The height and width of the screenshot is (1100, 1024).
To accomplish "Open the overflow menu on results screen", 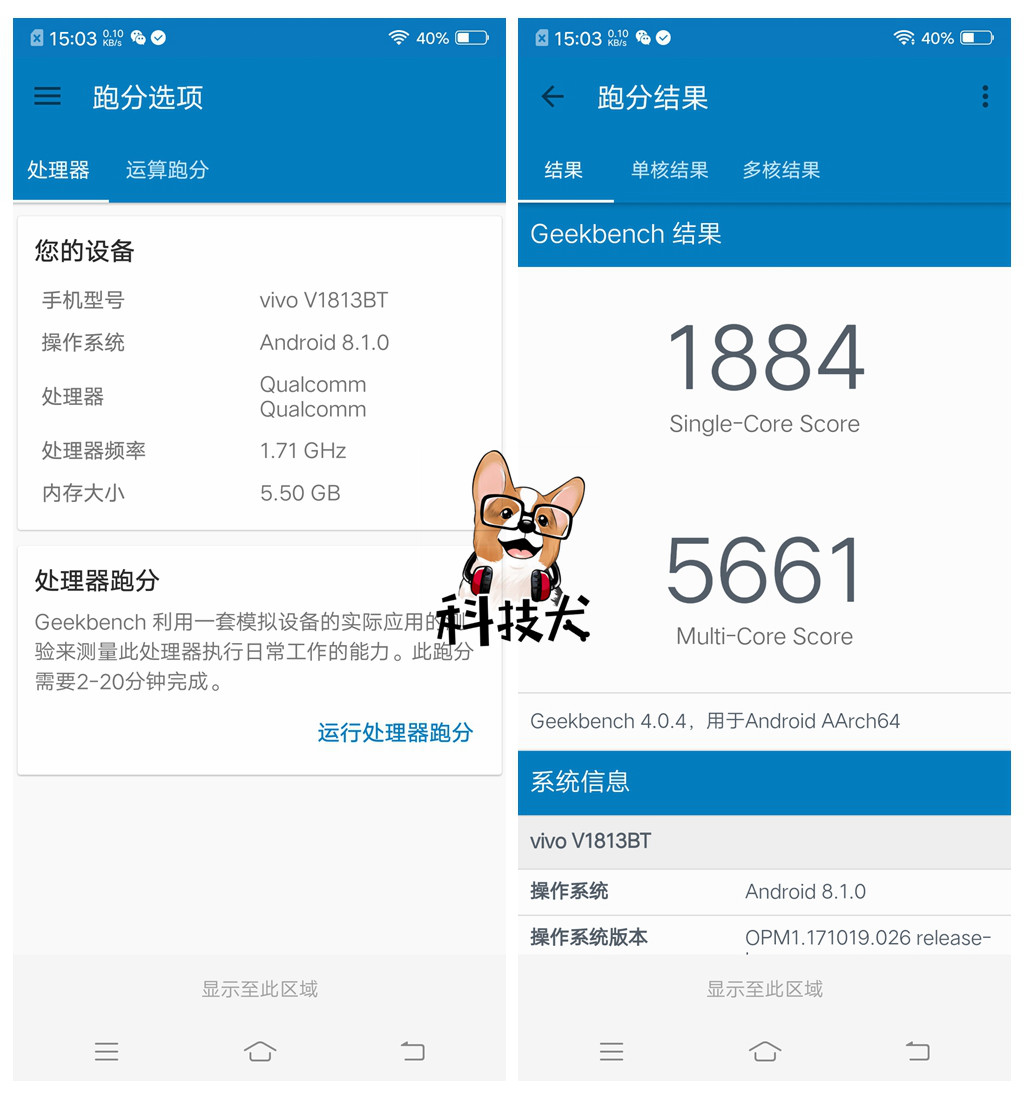I will coord(985,96).
